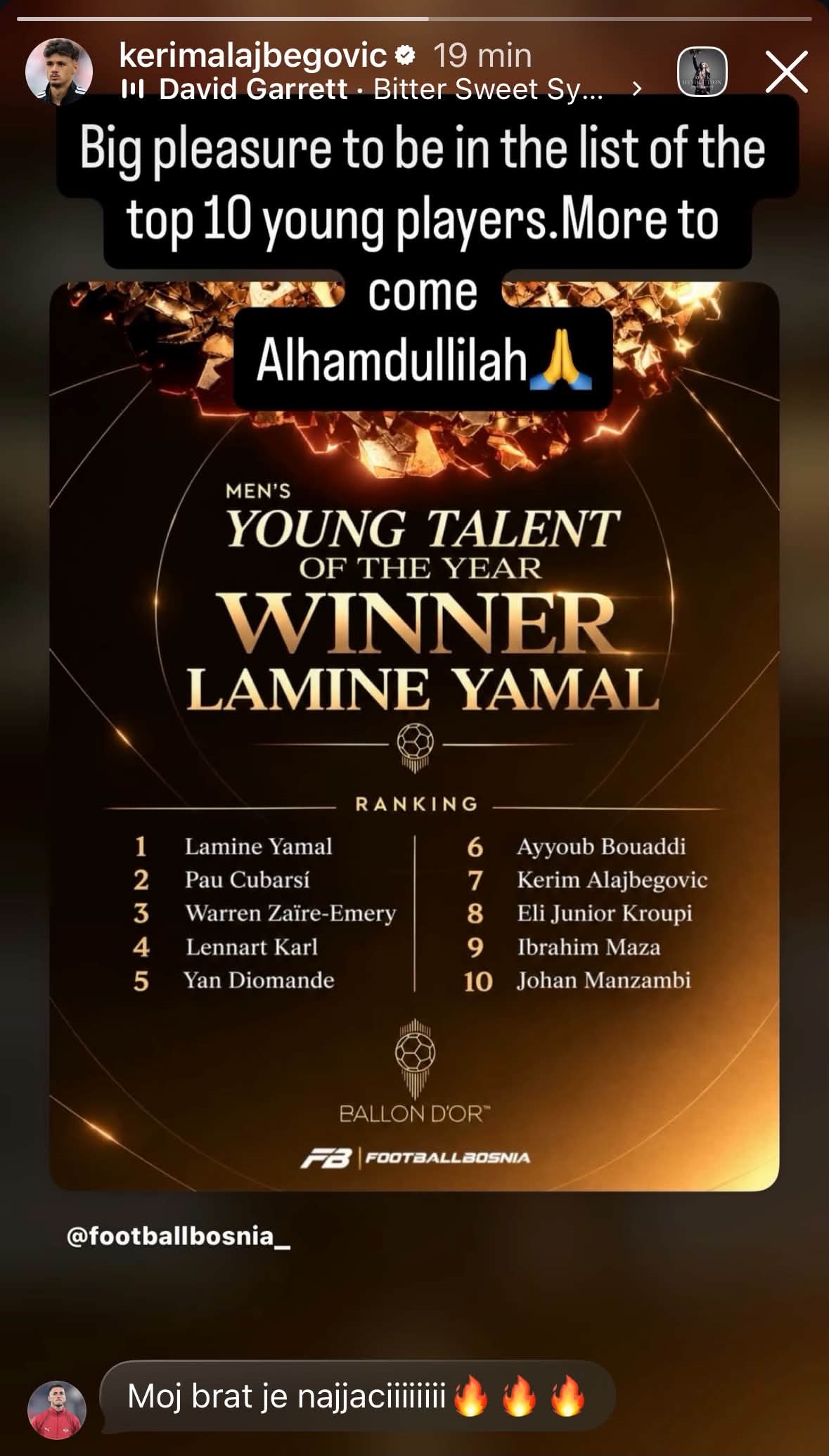Open the @footballbosnia_ mention

pos(179,1236)
